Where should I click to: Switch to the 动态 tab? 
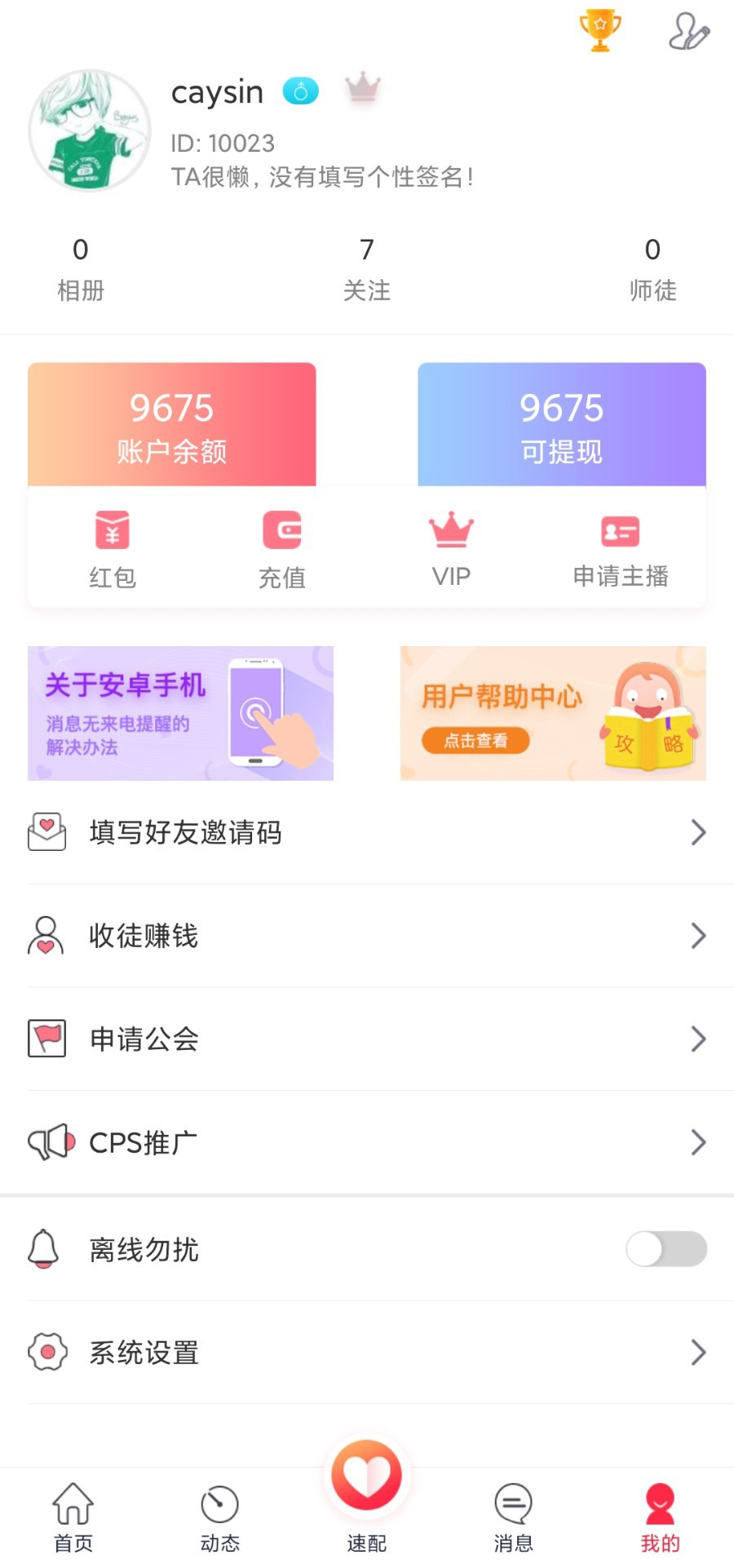(220, 1517)
